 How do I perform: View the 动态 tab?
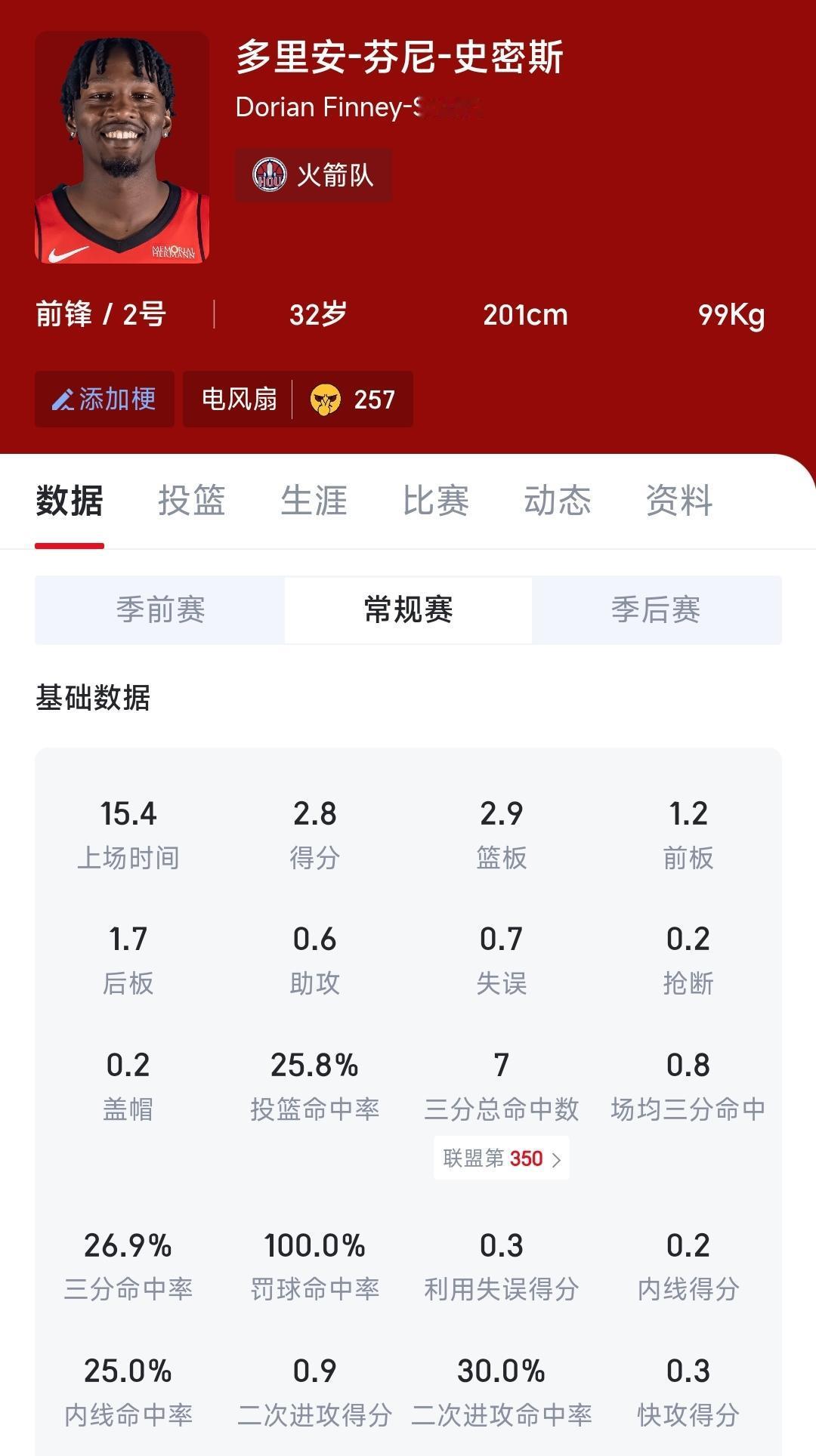click(x=557, y=501)
